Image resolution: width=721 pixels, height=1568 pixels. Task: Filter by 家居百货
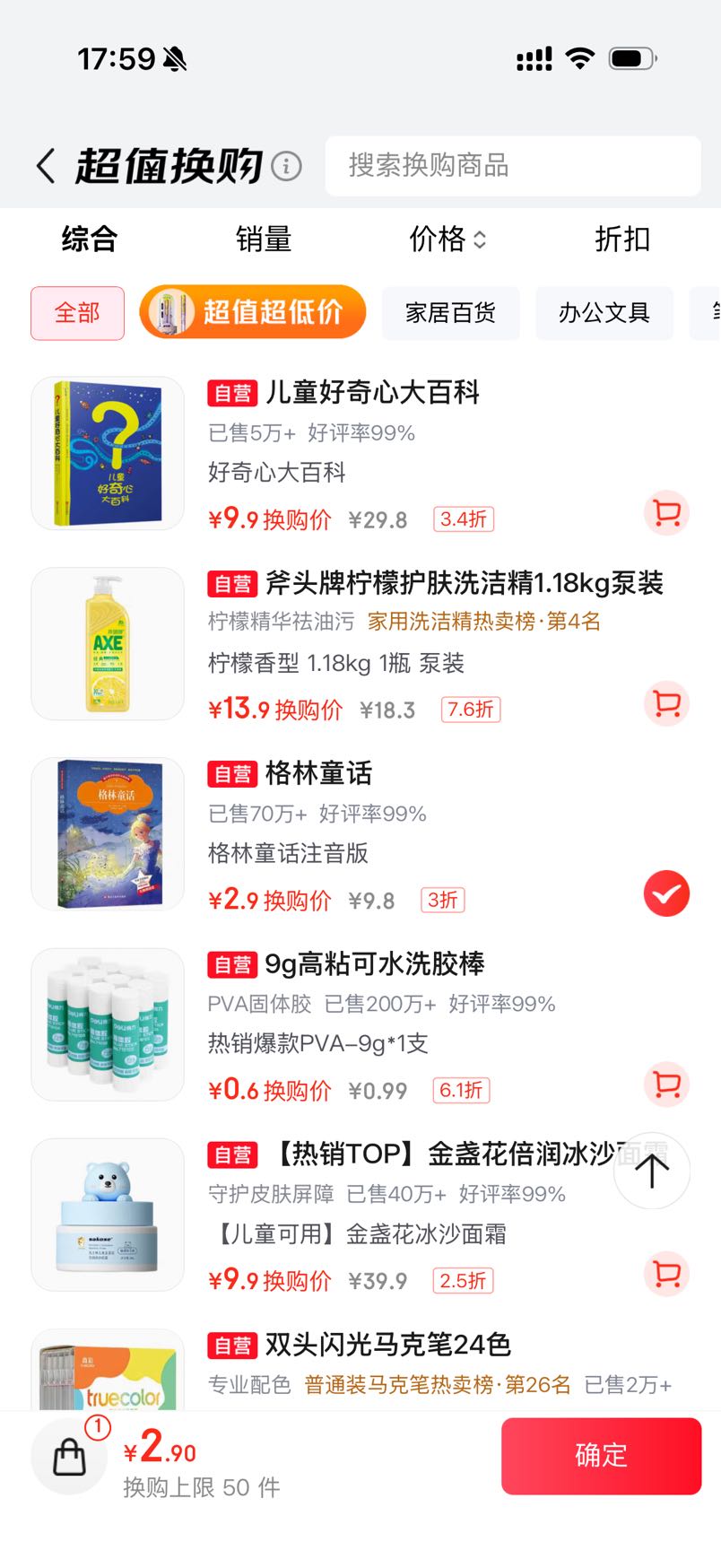click(451, 313)
